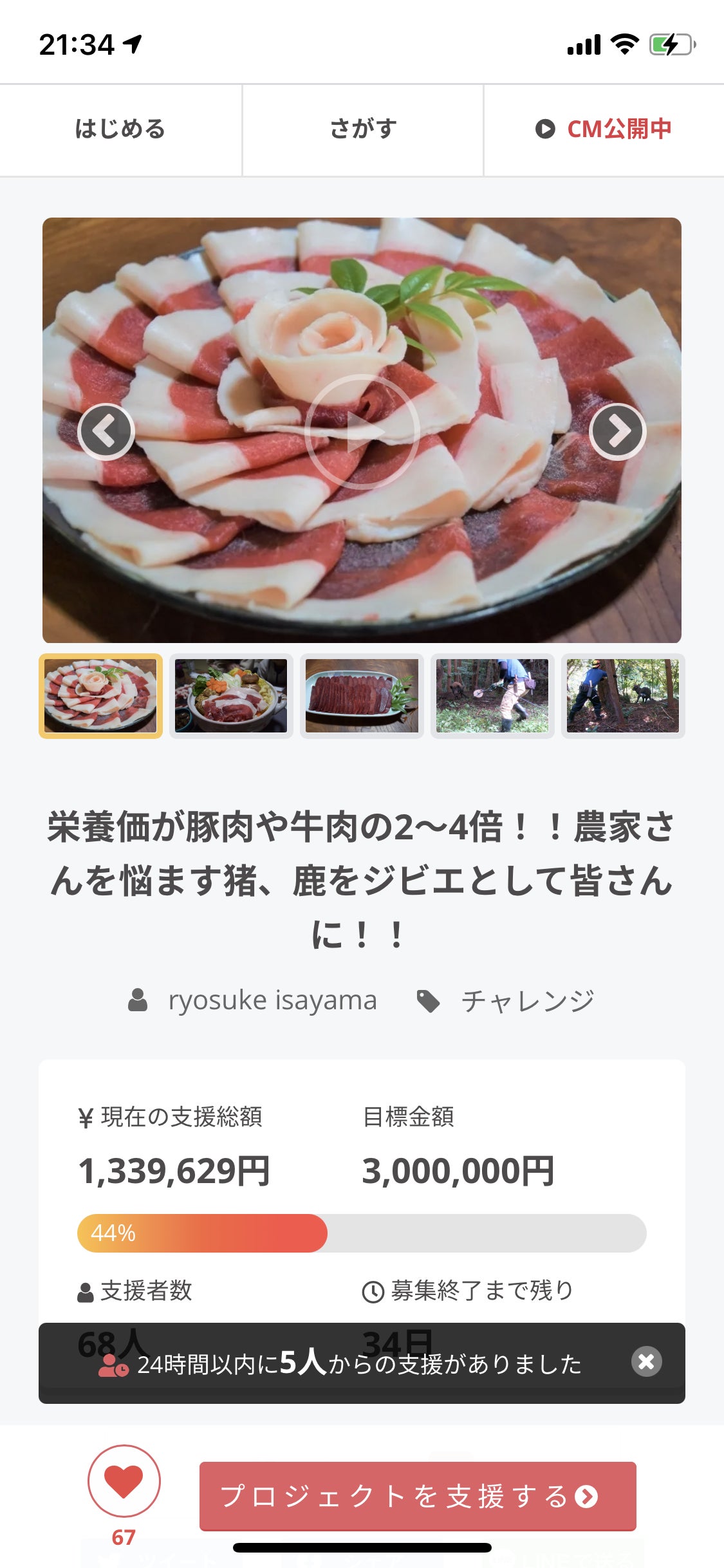Open the CM公開中 link
724x1568 pixels.
coord(604,129)
